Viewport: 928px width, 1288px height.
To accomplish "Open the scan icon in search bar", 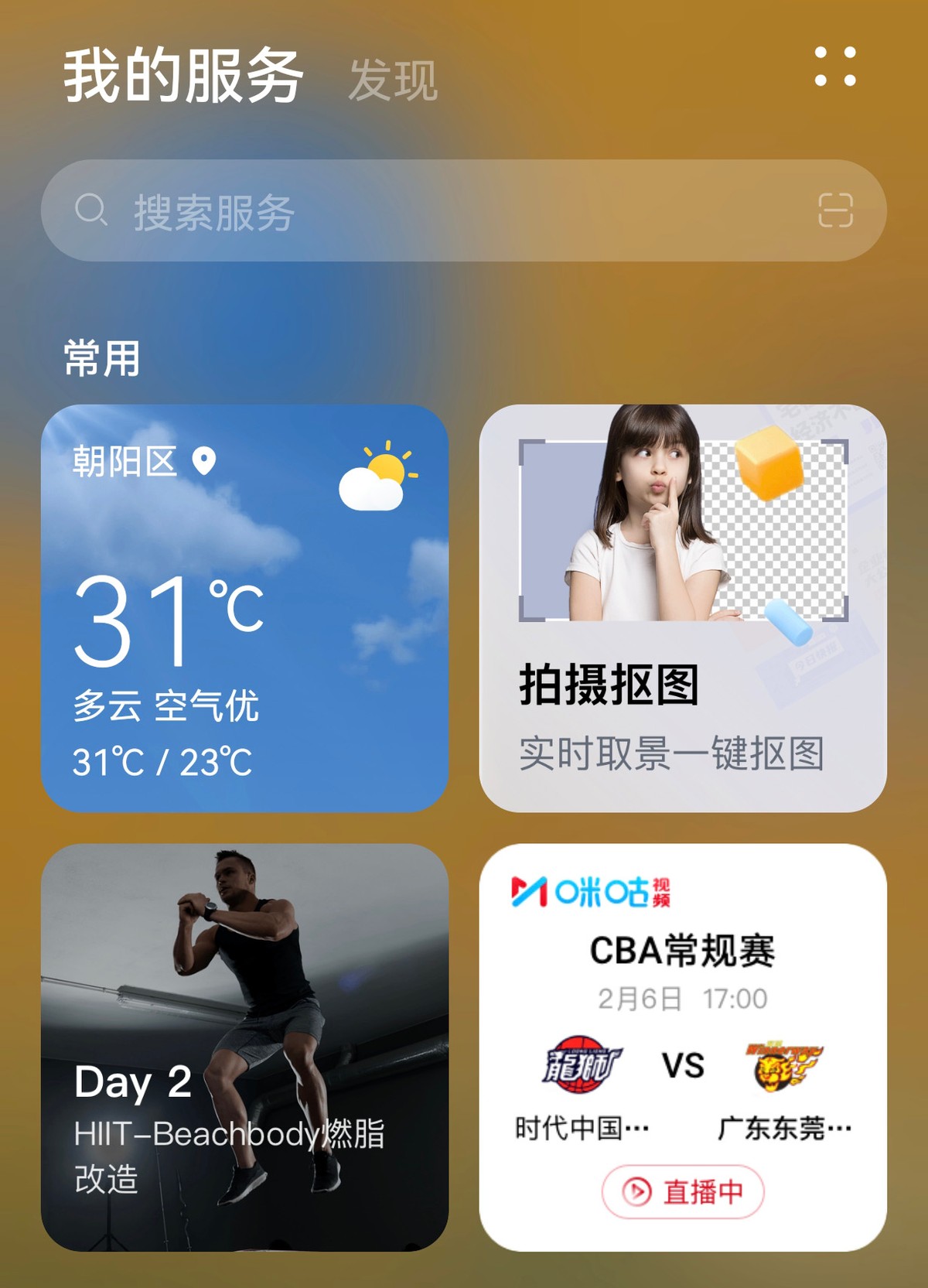I will tap(835, 210).
